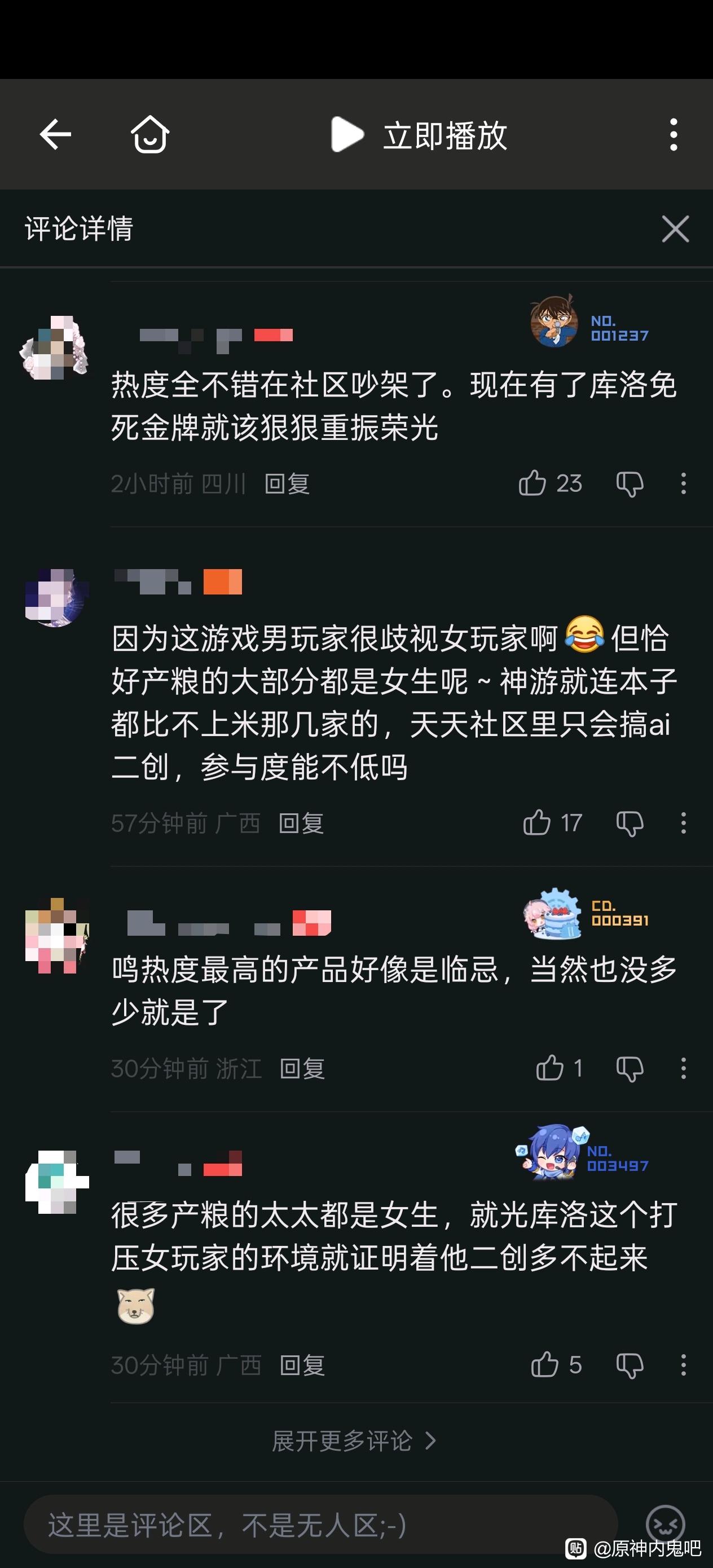The image size is (713, 1568).
Task: Reply to the 57分钟前 广西 comment
Action: coord(301,823)
